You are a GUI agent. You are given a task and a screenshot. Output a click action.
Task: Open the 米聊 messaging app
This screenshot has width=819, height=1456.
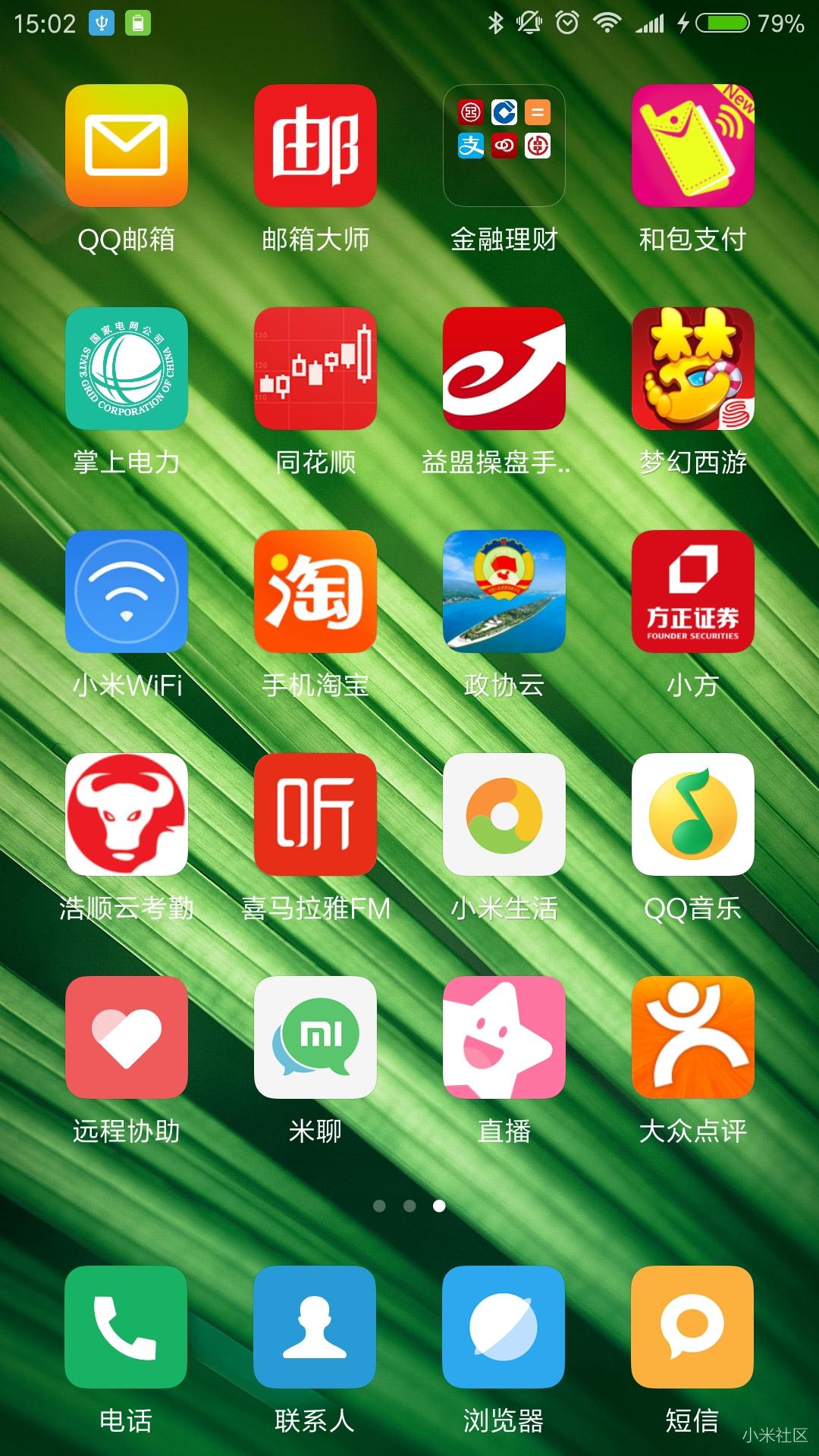click(315, 1038)
